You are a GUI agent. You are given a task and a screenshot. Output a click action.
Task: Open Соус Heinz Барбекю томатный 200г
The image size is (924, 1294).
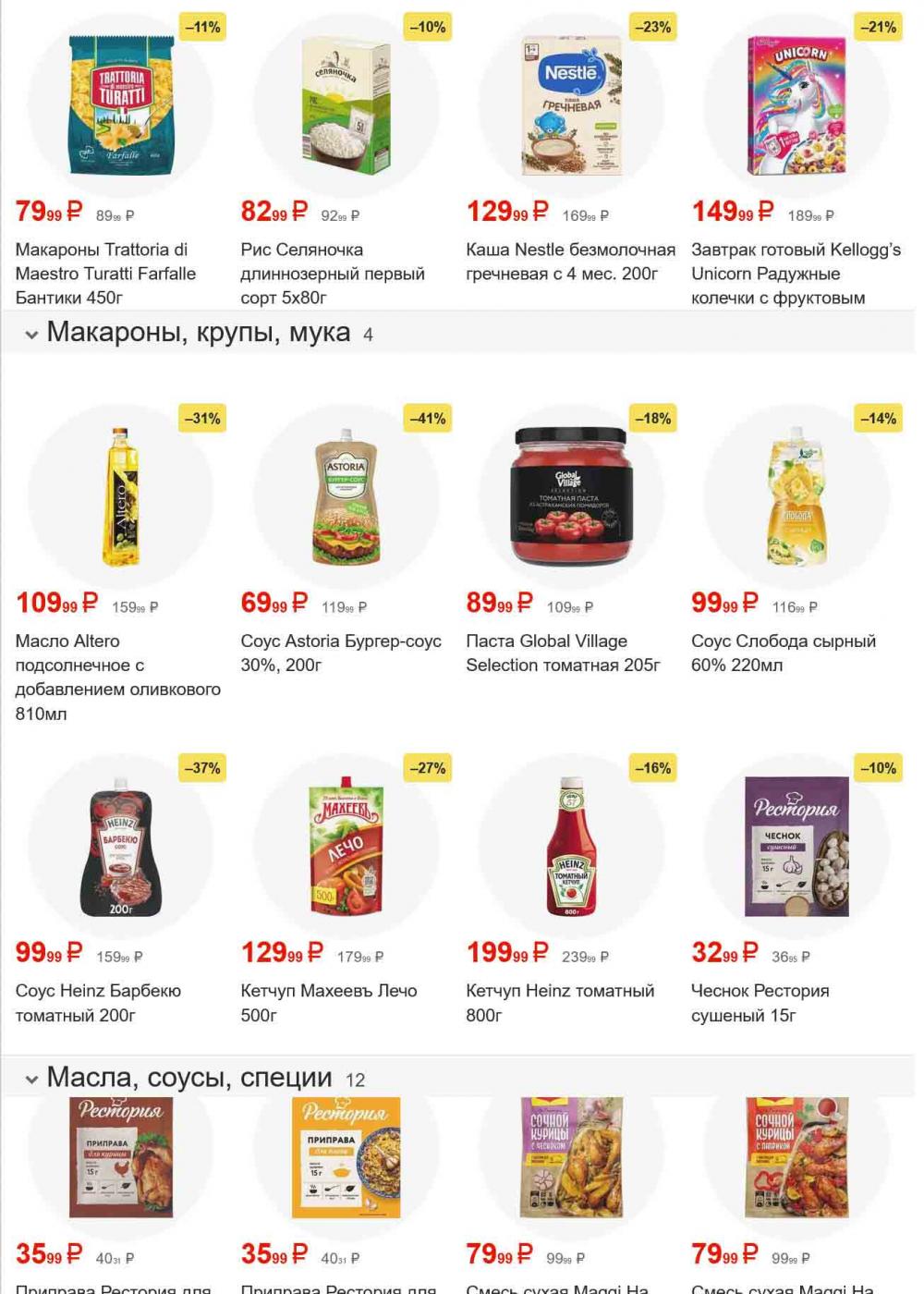[119, 847]
